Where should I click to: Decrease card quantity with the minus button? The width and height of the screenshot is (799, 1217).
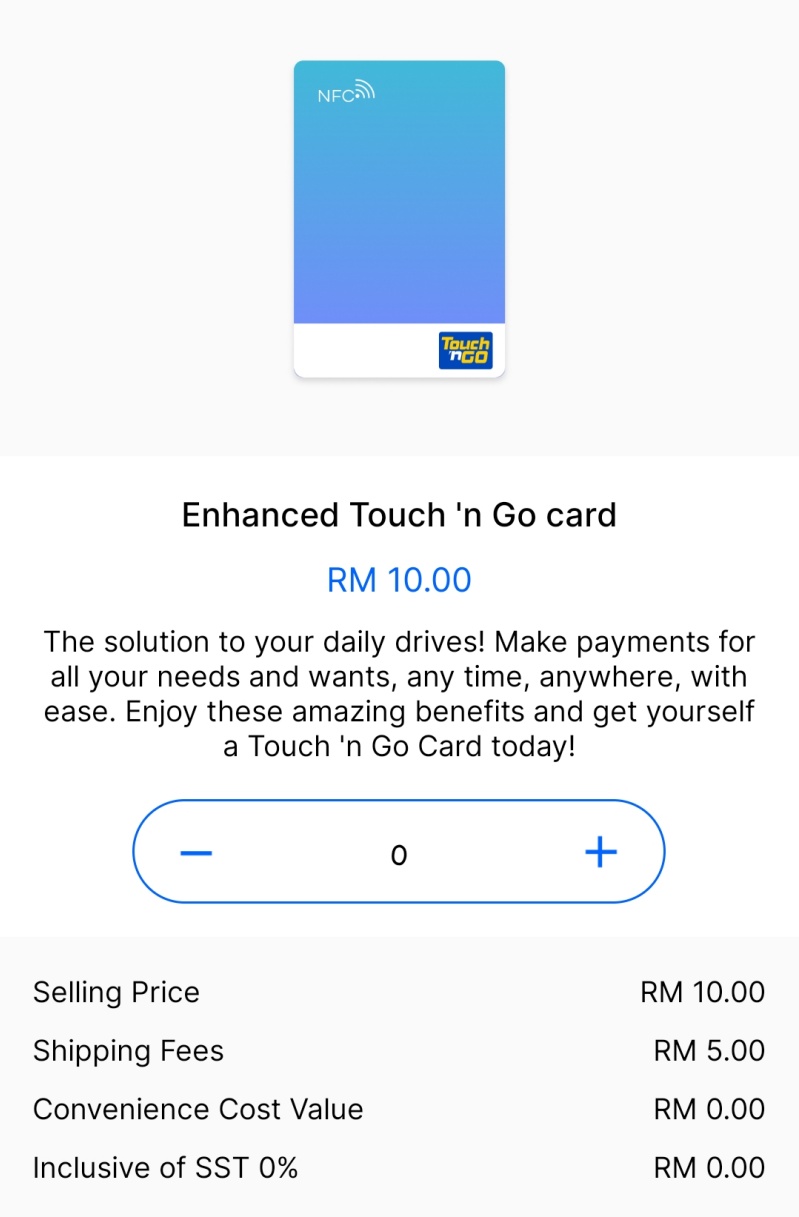click(197, 853)
